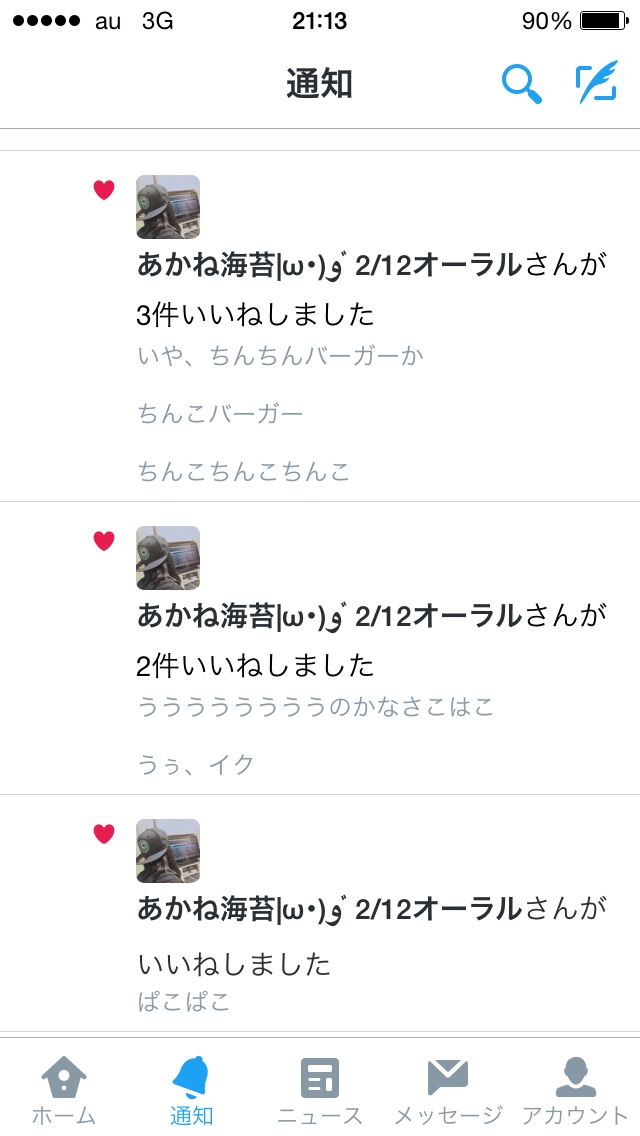Select the 通知 tab
This screenshot has width=640, height=1136.
[x=191, y=1089]
